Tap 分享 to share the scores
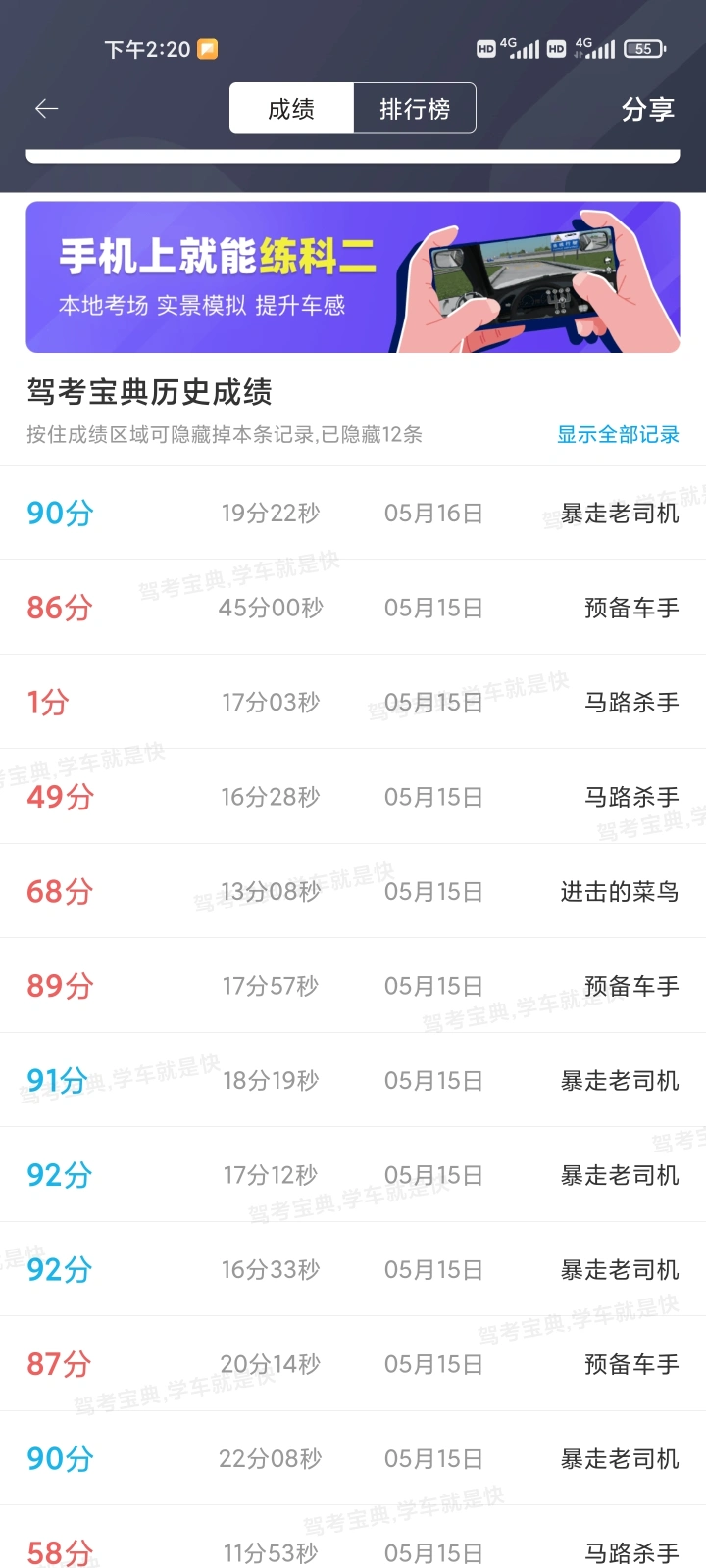The width and height of the screenshot is (706, 1568). pos(647,109)
